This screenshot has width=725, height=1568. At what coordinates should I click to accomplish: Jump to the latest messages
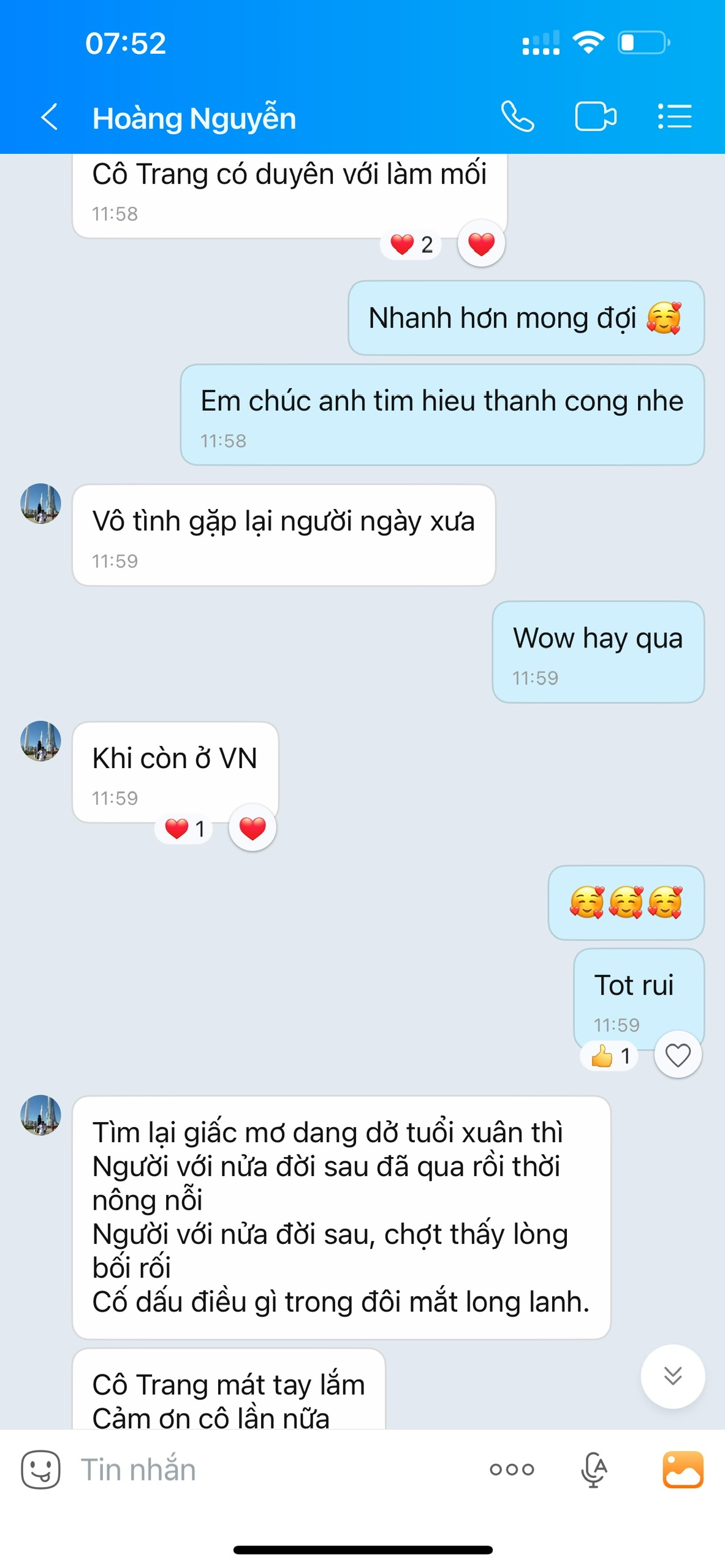[x=672, y=1376]
